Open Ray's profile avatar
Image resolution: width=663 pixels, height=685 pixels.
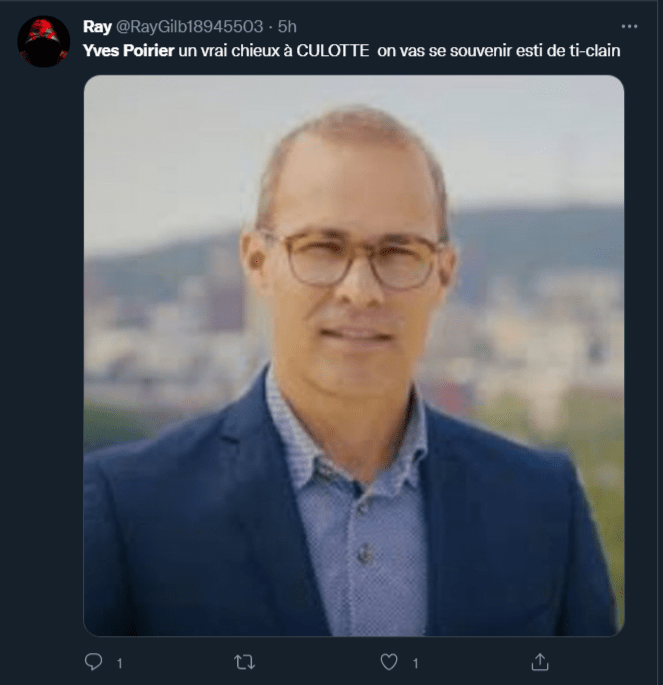tap(43, 42)
